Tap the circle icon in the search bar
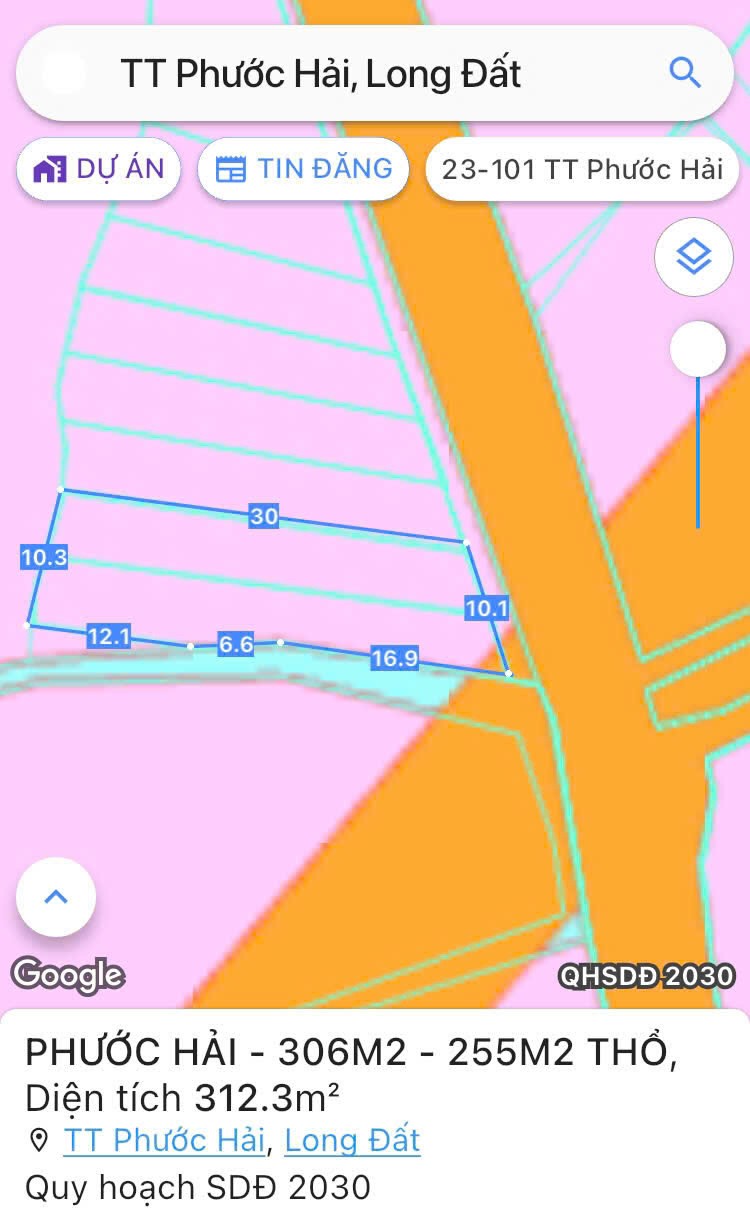750x1214 pixels. tap(65, 74)
